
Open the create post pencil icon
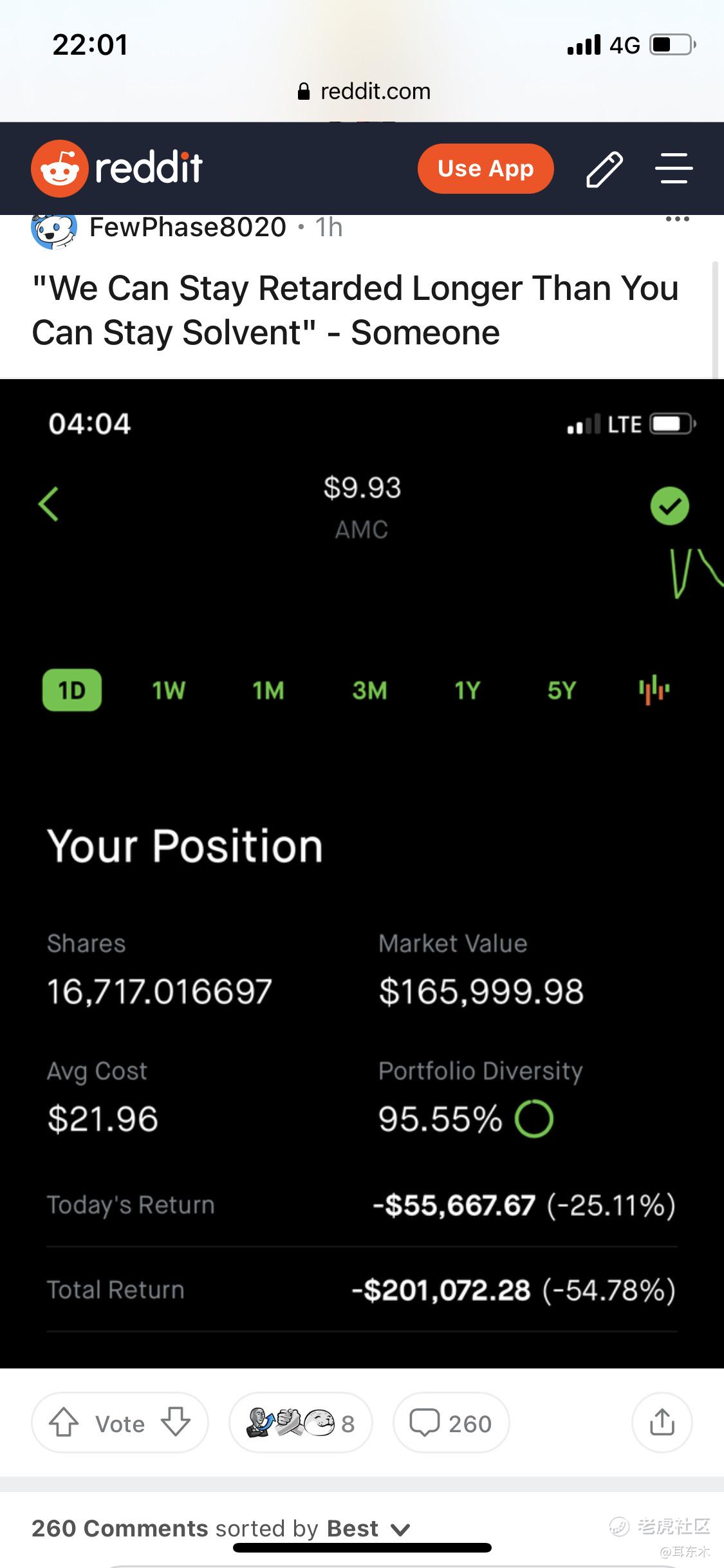click(604, 169)
